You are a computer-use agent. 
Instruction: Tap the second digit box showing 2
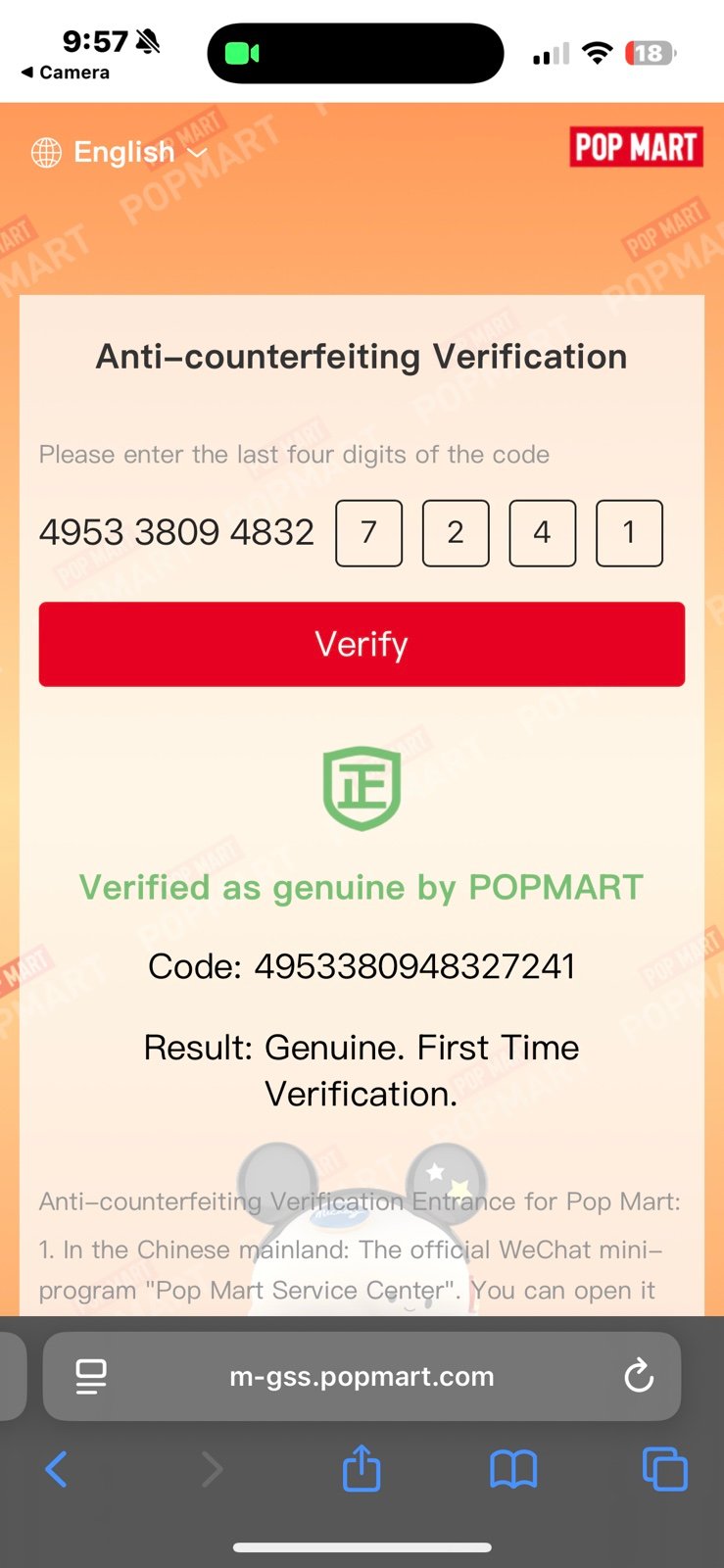(x=456, y=533)
